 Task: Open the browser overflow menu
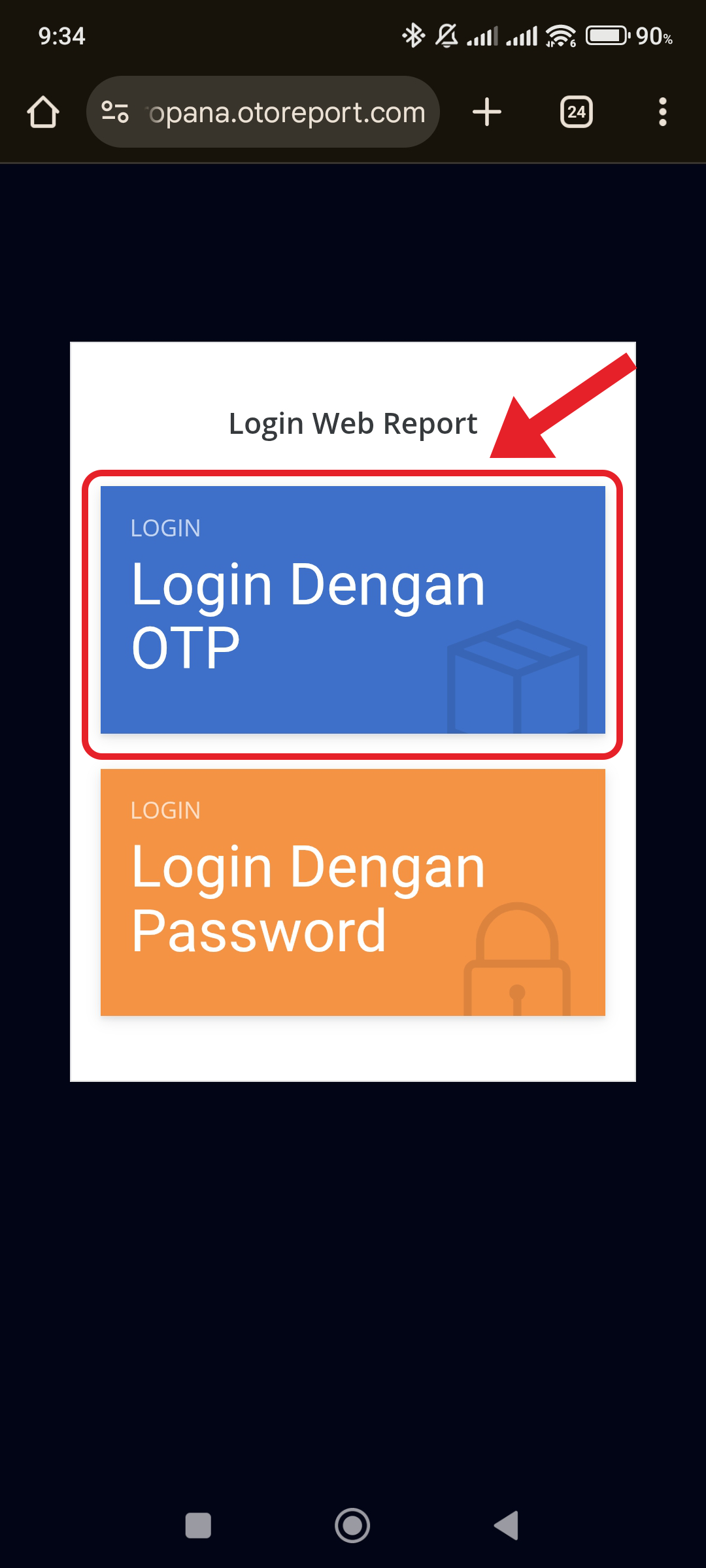coord(663,112)
